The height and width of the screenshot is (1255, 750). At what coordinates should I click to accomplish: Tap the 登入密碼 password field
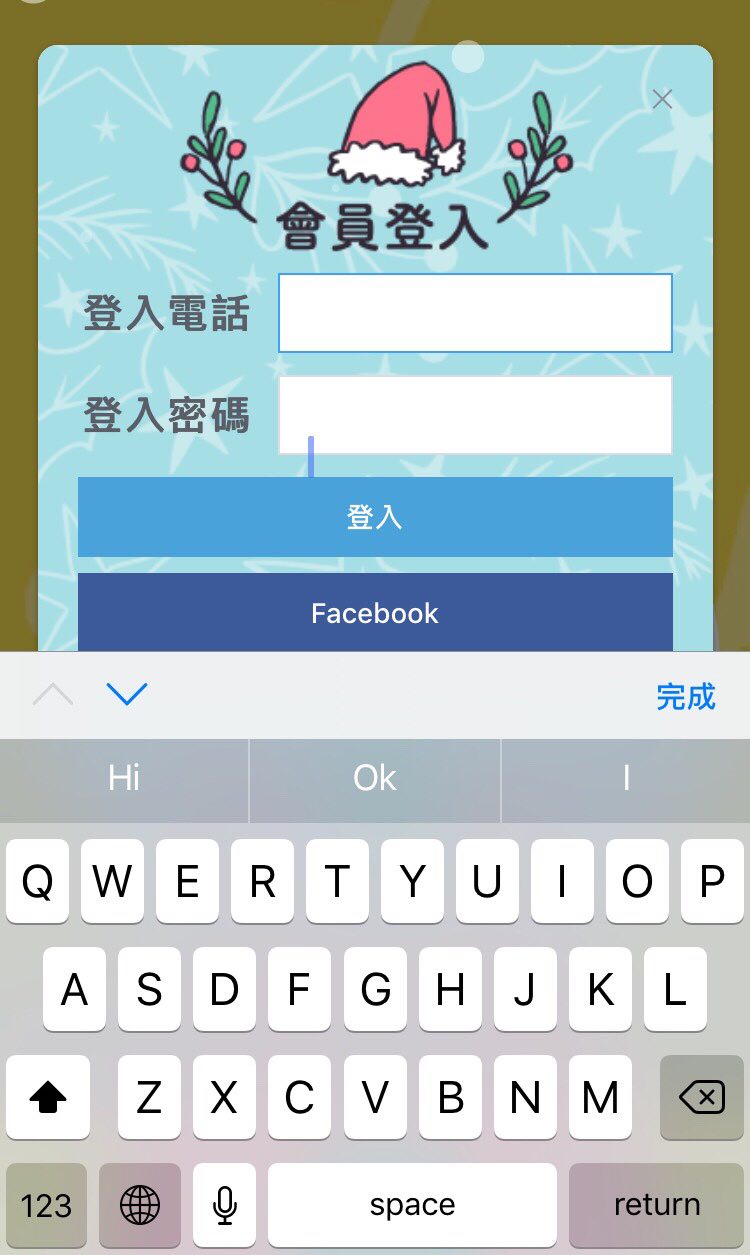coord(475,414)
